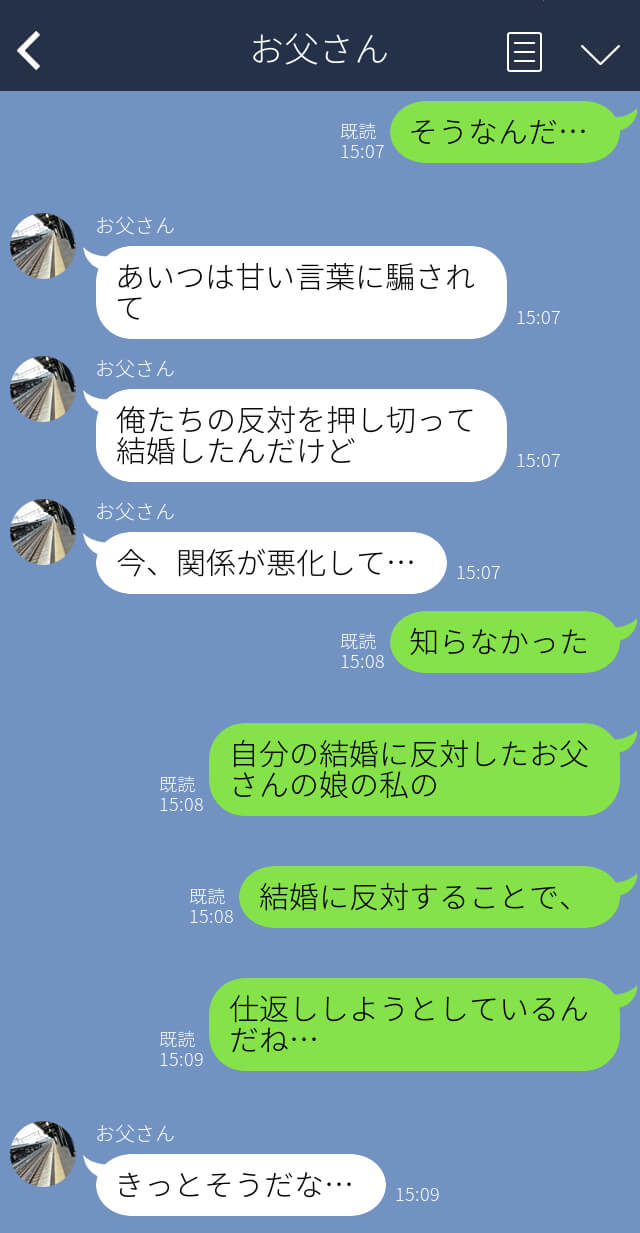640x1233 pixels.
Task: Go back from the お父さん chat
Action: coord(29,50)
